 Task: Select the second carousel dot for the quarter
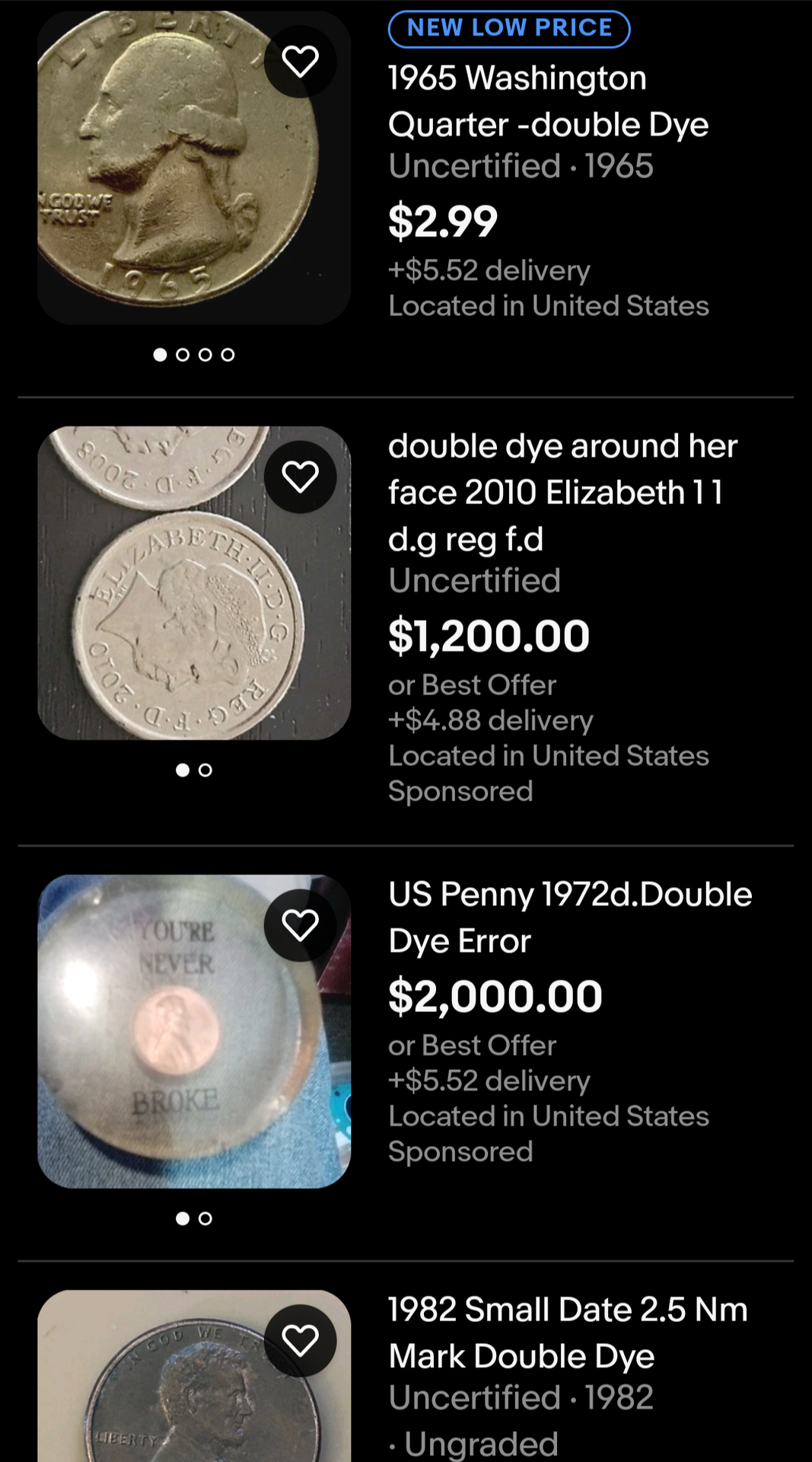[183, 354]
